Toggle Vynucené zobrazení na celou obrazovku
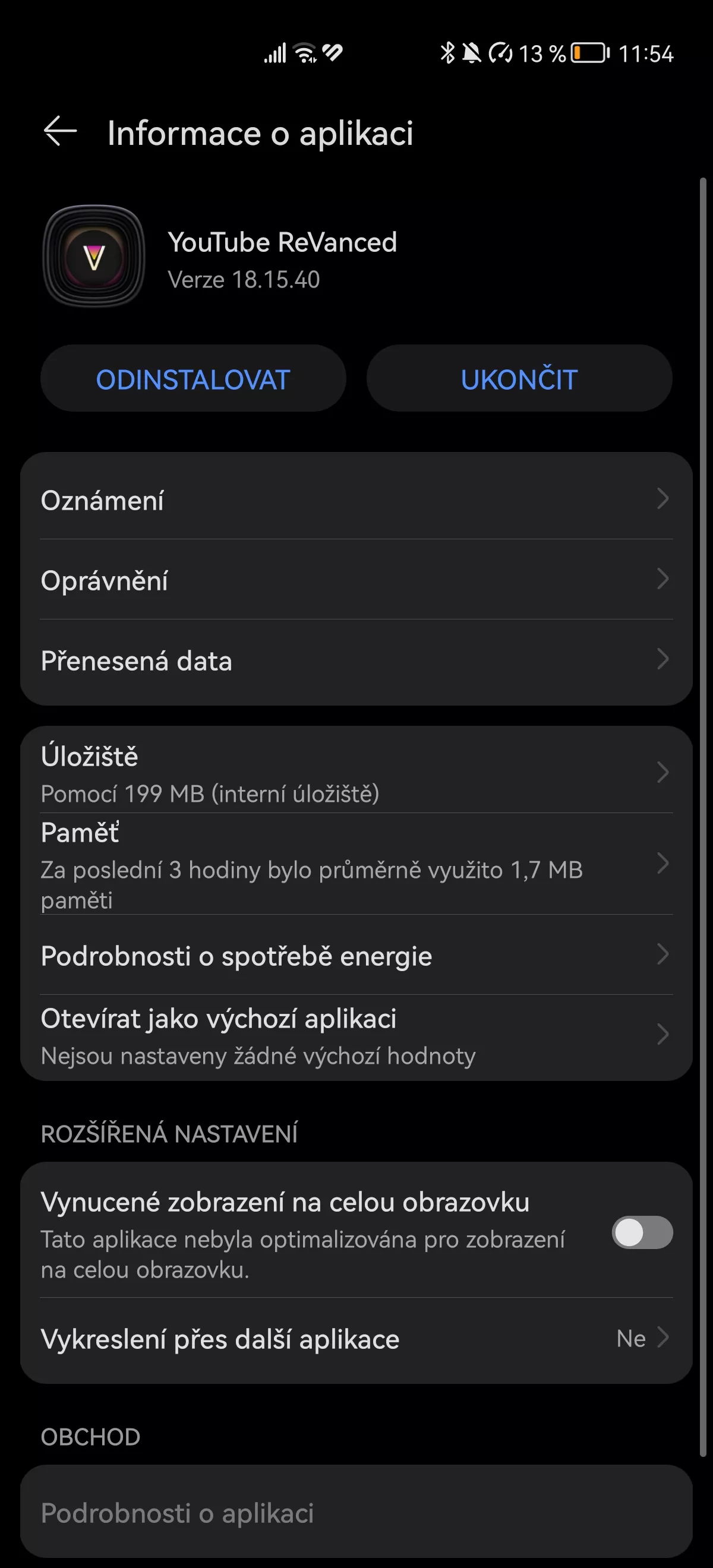This screenshot has width=713, height=1568. [x=642, y=1232]
